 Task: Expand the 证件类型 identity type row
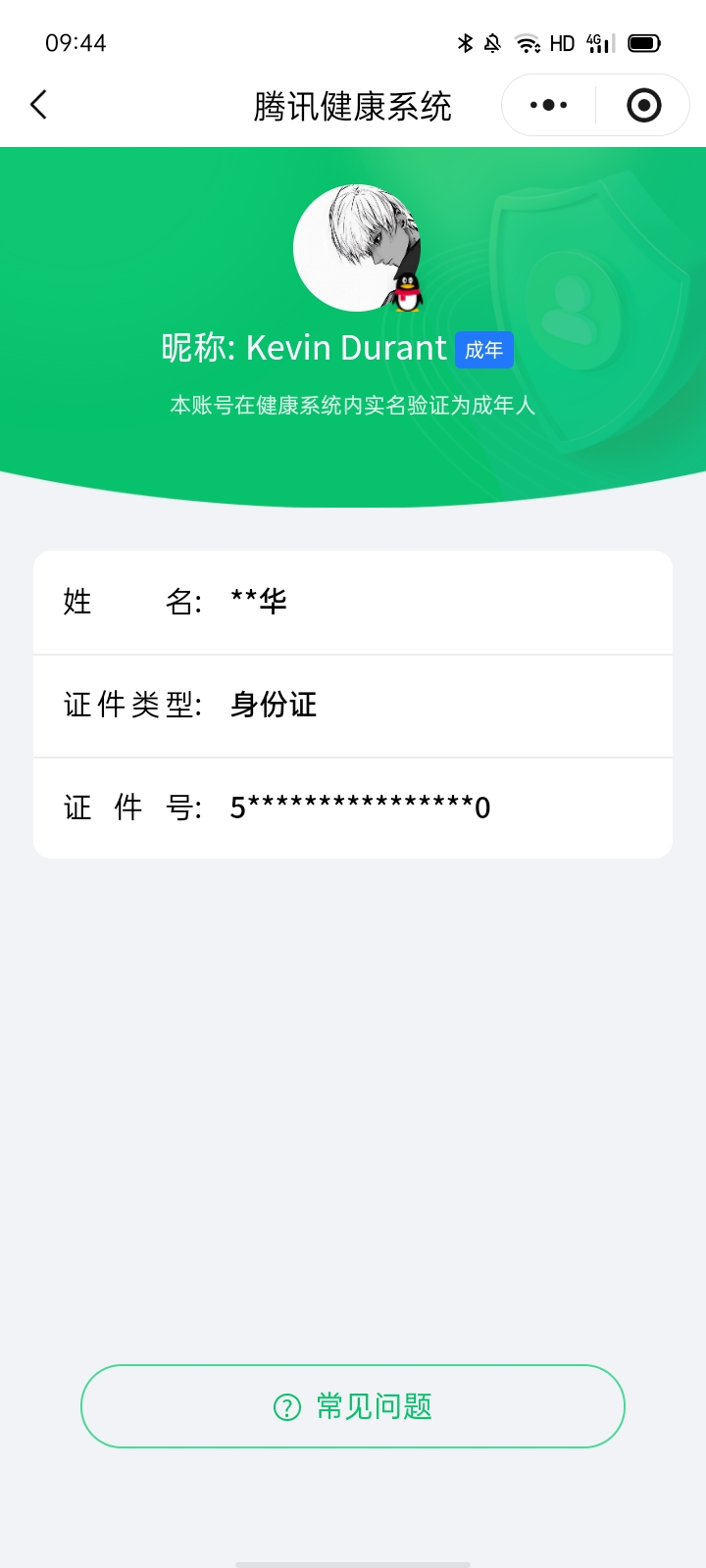coord(353,705)
